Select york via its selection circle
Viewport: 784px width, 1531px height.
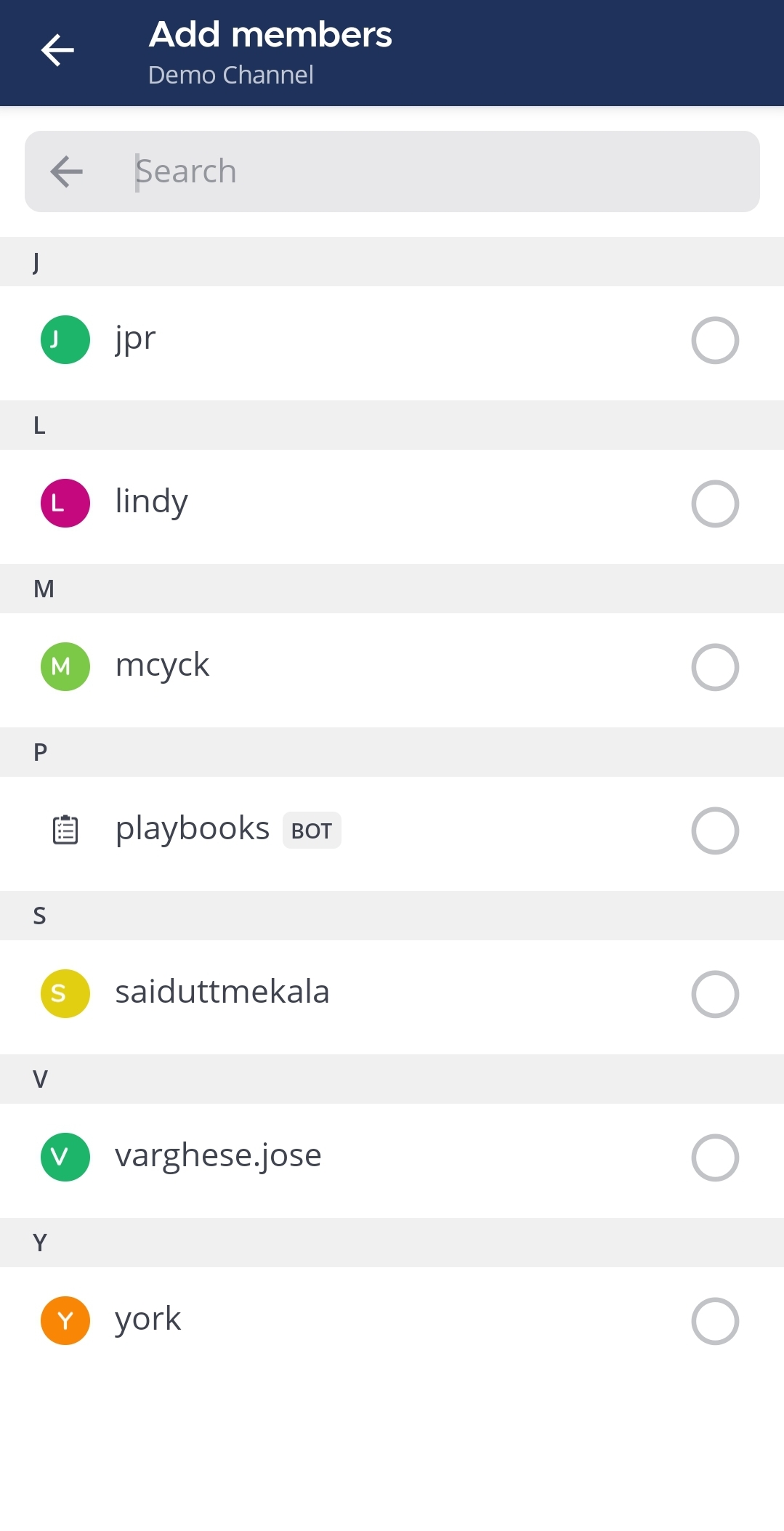coord(714,1322)
